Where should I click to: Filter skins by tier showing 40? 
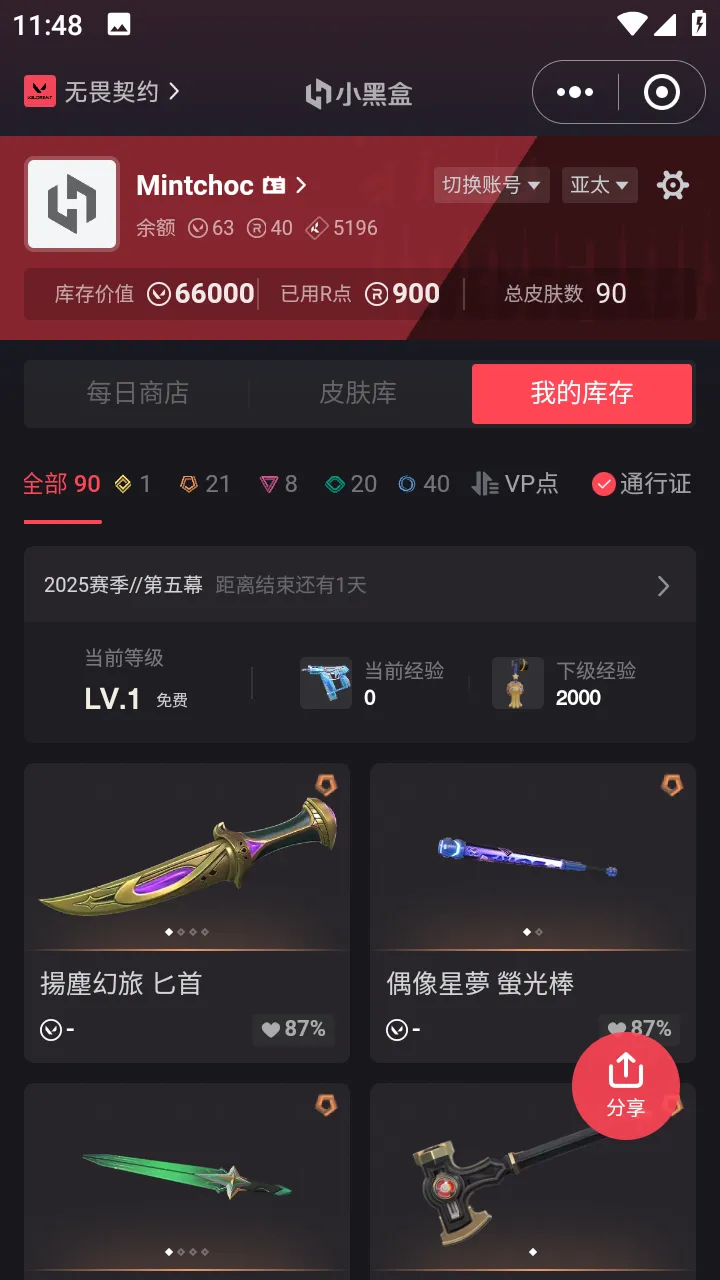pyautogui.click(x=423, y=484)
